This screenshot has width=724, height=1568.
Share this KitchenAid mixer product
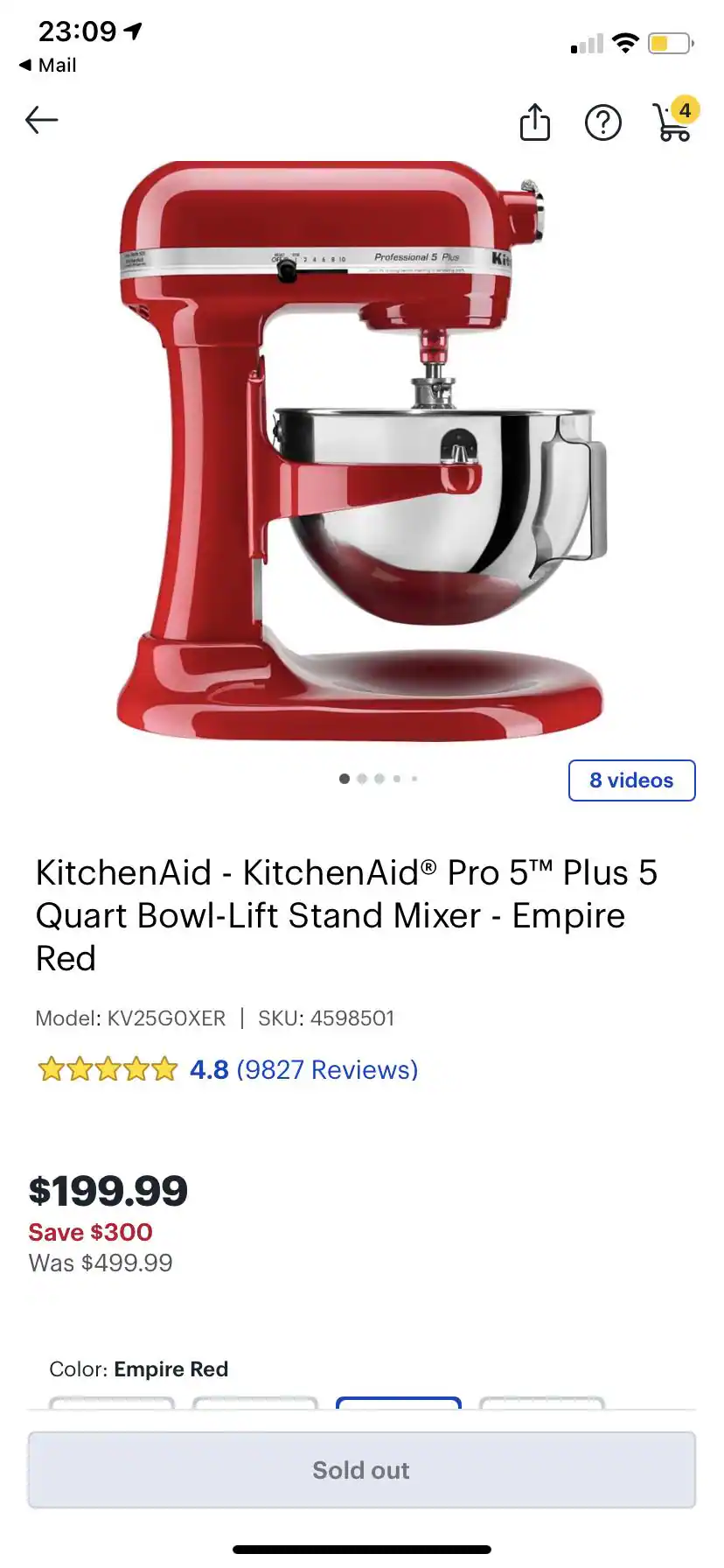[534, 122]
